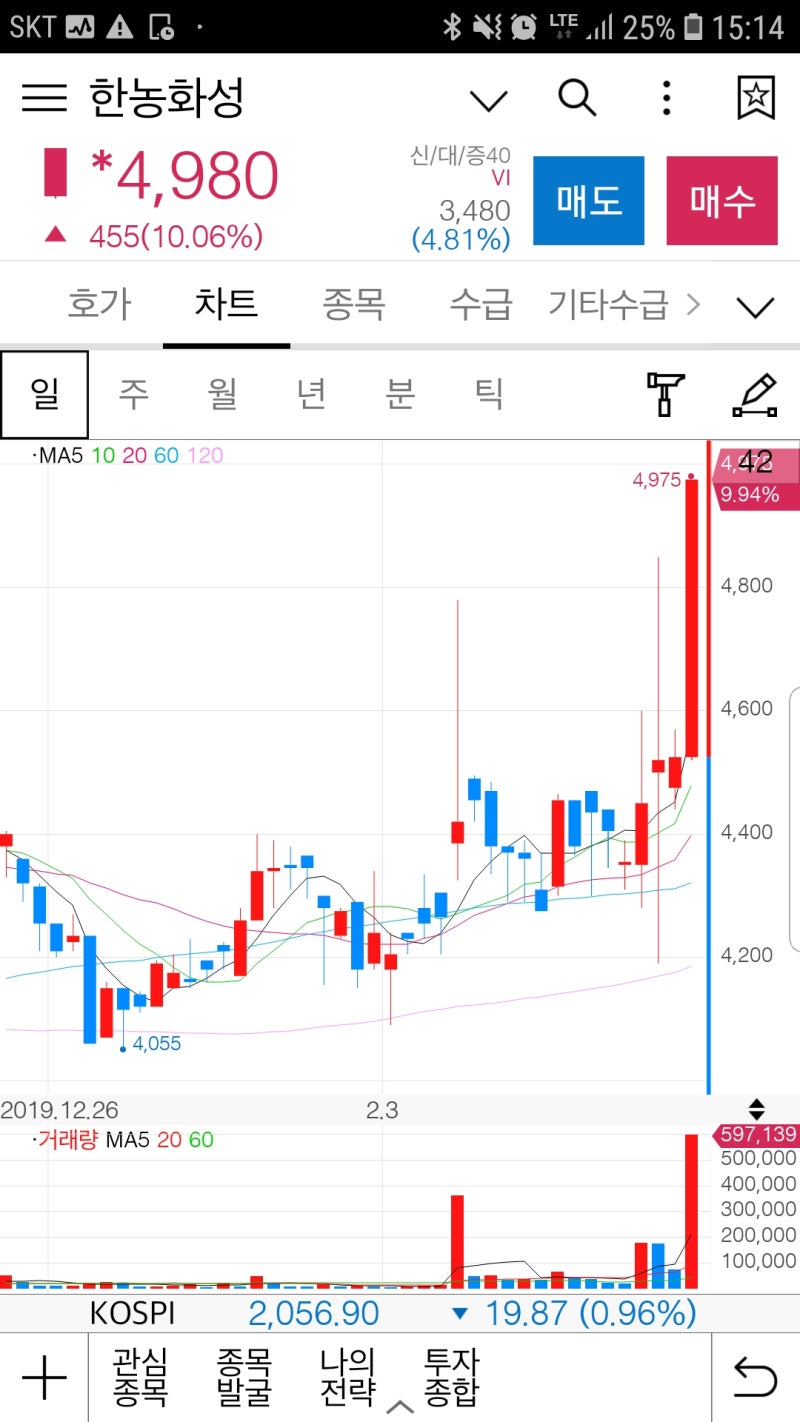Collapse panel with downward chevron beside 기타수급

(x=756, y=305)
